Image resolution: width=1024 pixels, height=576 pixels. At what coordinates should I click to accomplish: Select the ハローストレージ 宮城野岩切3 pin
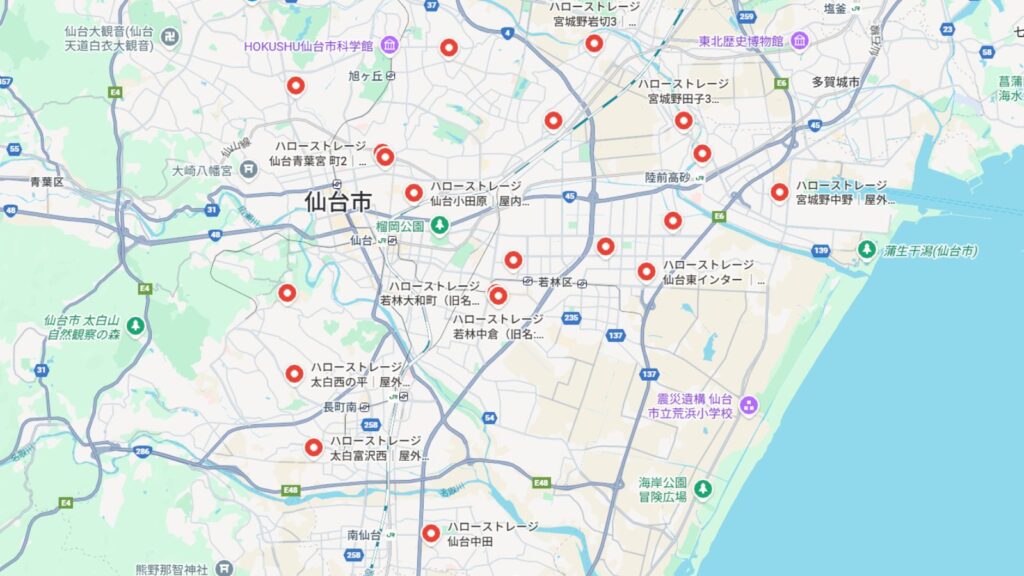point(594,43)
